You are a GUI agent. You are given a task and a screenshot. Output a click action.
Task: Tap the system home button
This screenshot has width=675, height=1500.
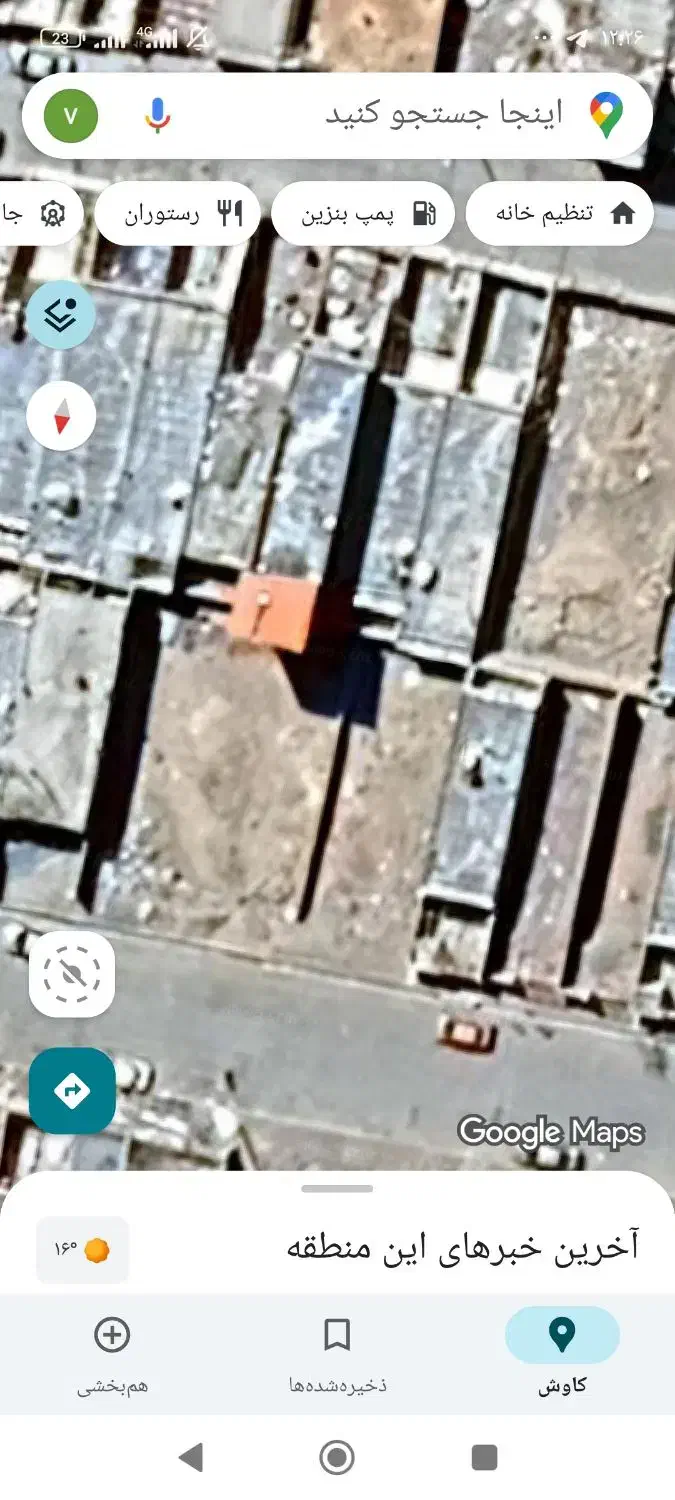(337, 1457)
